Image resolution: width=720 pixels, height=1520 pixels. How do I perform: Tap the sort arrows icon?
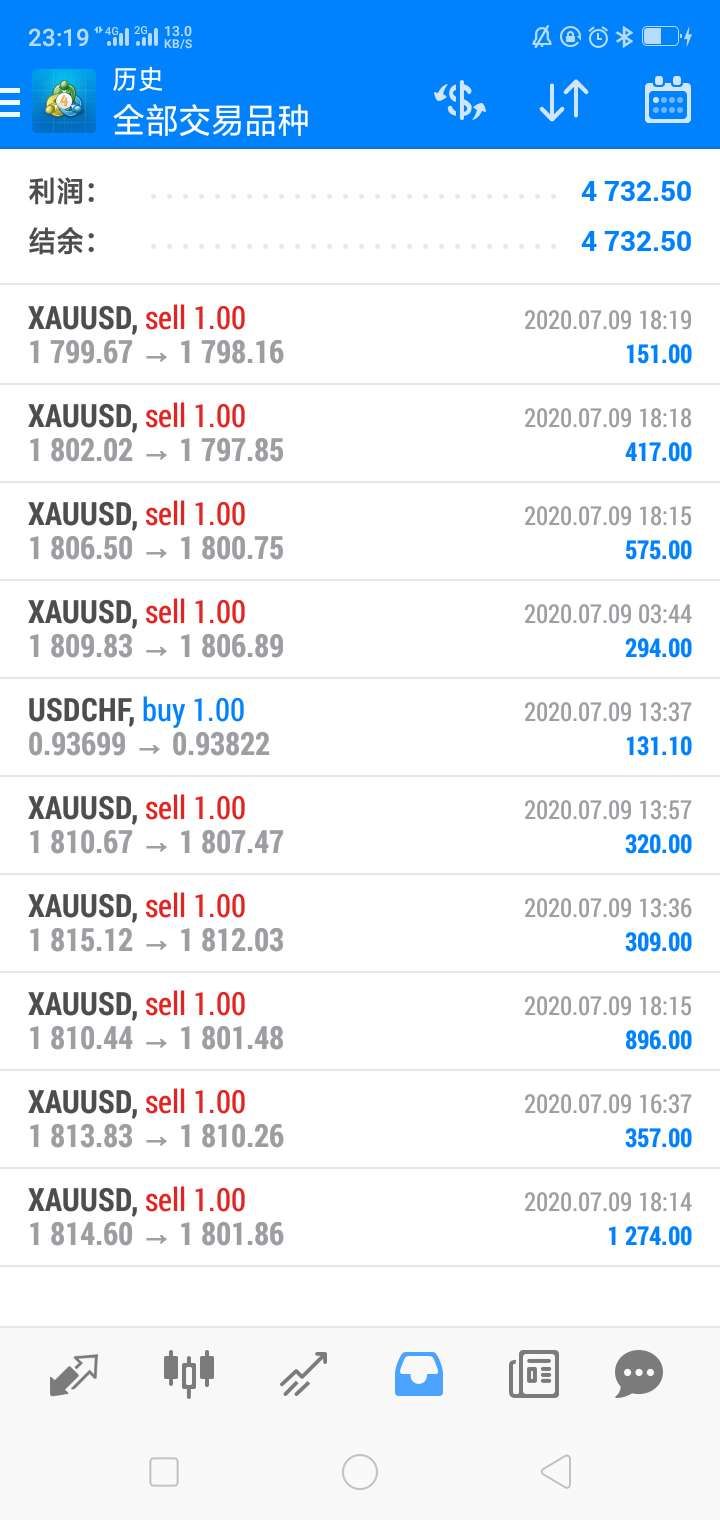564,101
